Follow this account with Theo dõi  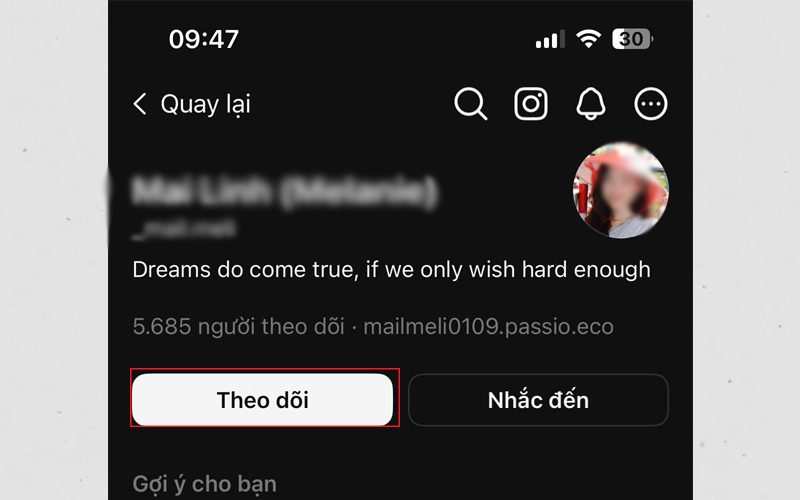[x=263, y=400]
